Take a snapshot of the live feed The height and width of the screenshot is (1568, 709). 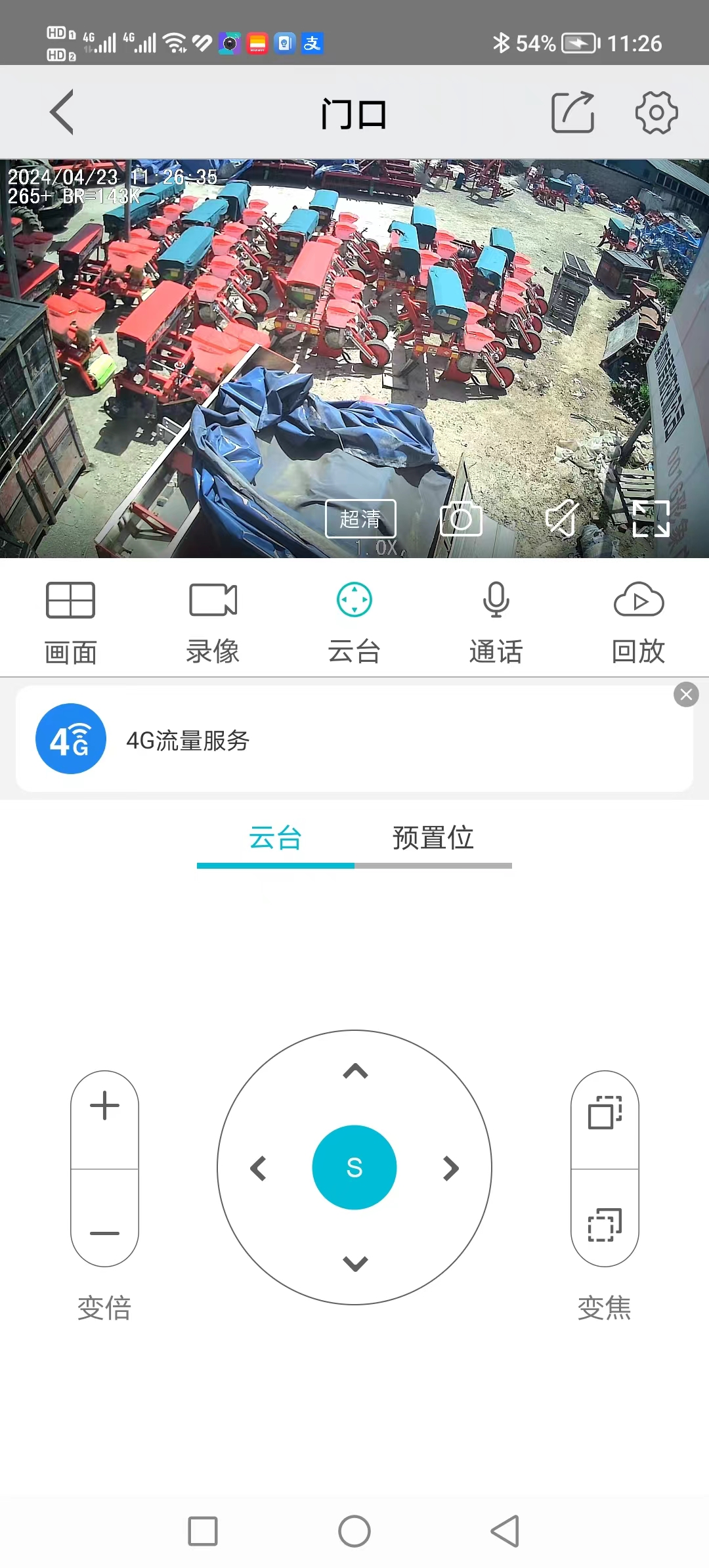coord(461,519)
